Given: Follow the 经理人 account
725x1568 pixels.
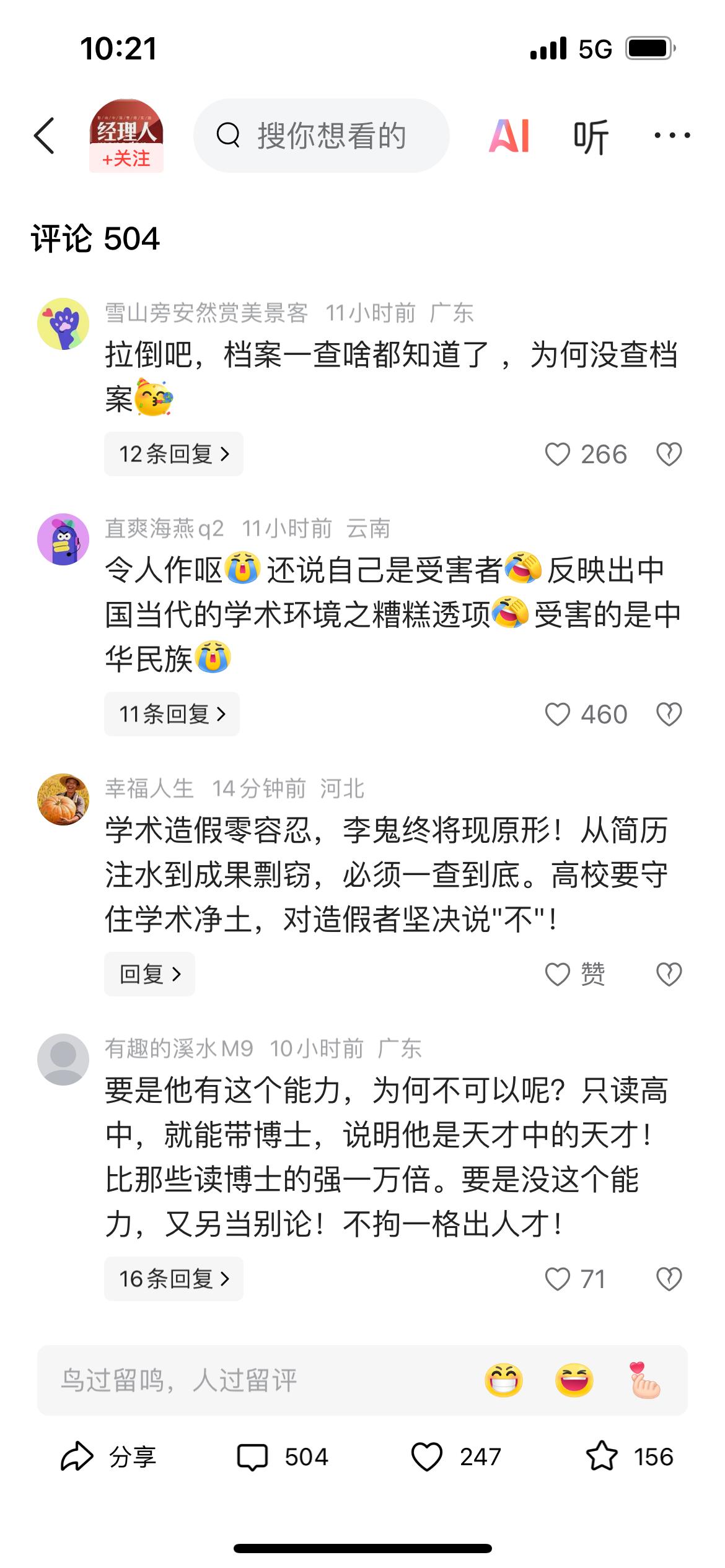Looking at the screenshot, I should (126, 159).
